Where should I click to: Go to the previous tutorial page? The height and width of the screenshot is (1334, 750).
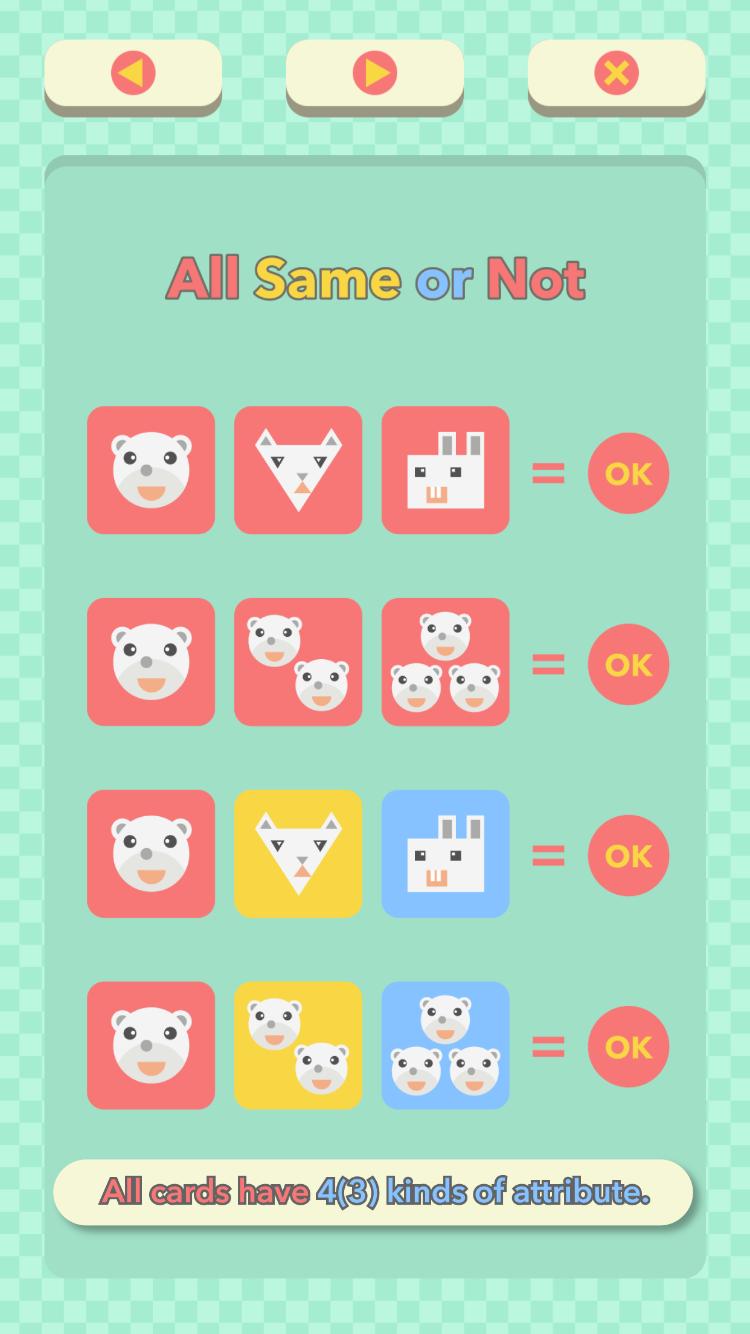133,74
